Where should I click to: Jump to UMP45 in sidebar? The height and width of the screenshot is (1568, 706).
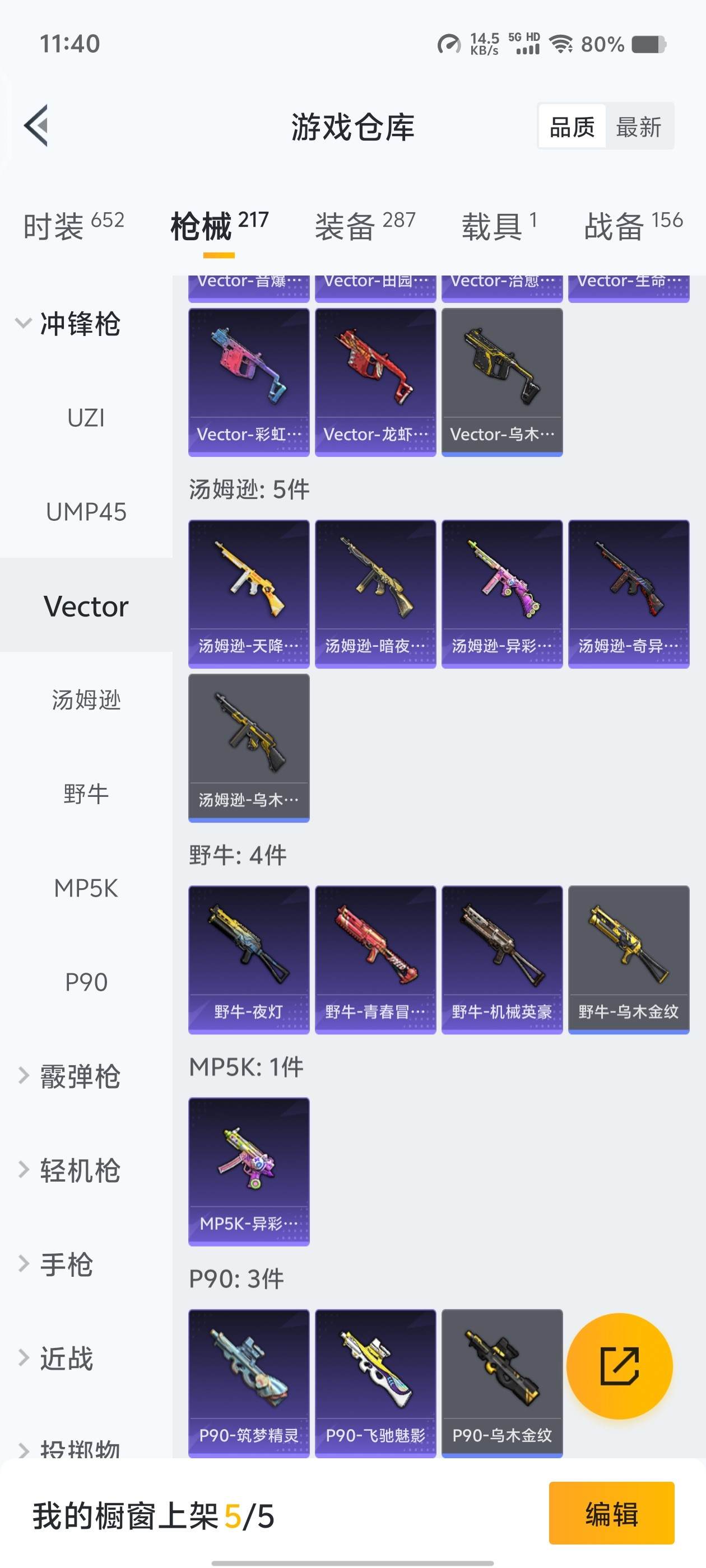click(x=86, y=512)
